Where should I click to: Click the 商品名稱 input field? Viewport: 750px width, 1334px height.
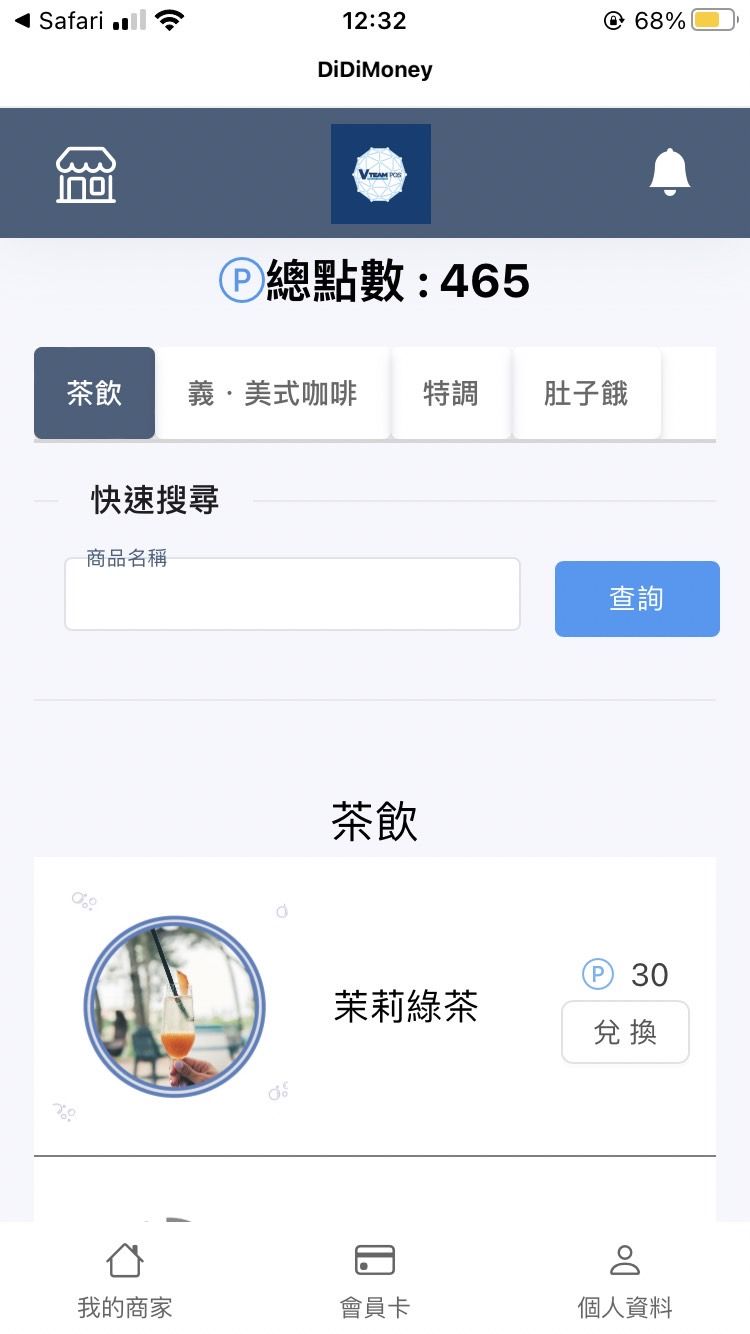(x=292, y=594)
